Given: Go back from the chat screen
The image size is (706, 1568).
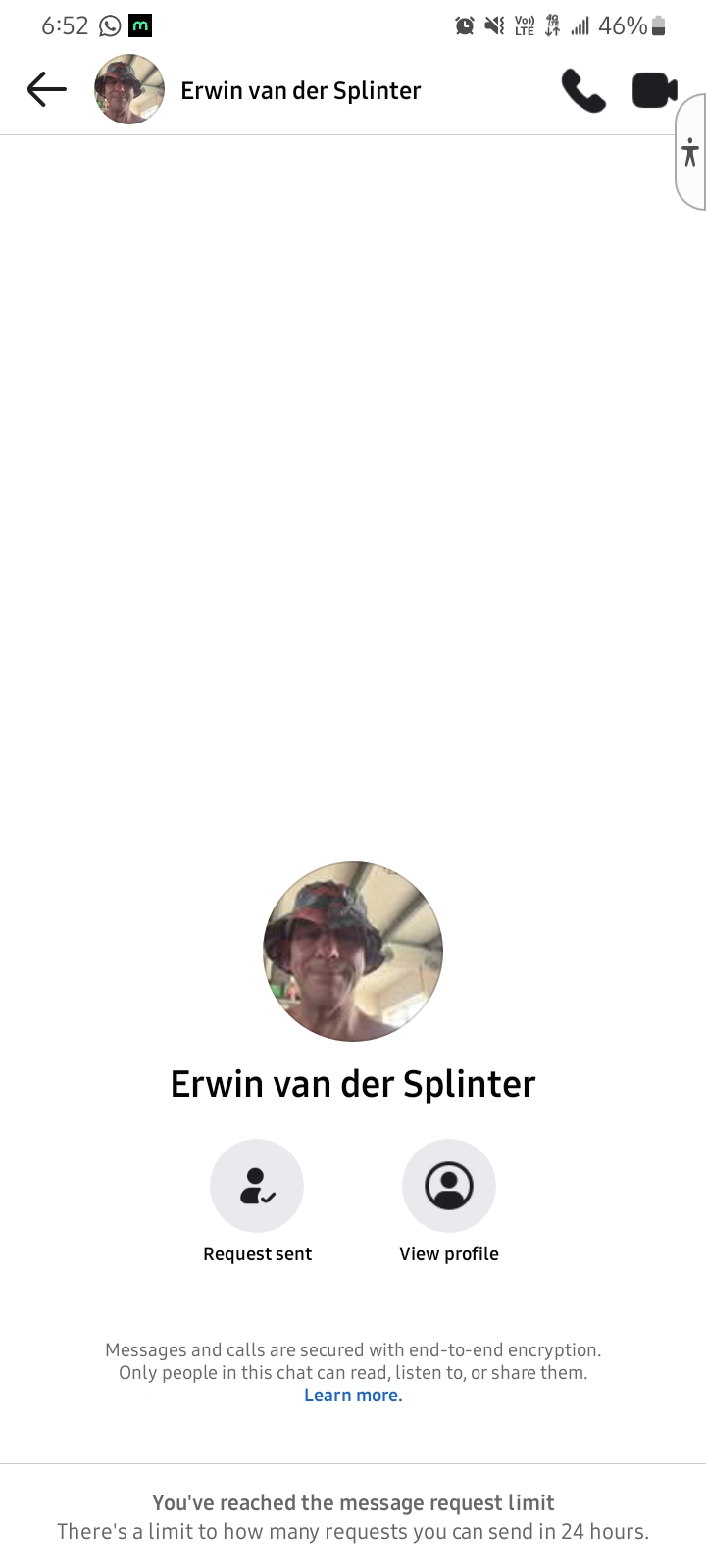Looking at the screenshot, I should 46,90.
